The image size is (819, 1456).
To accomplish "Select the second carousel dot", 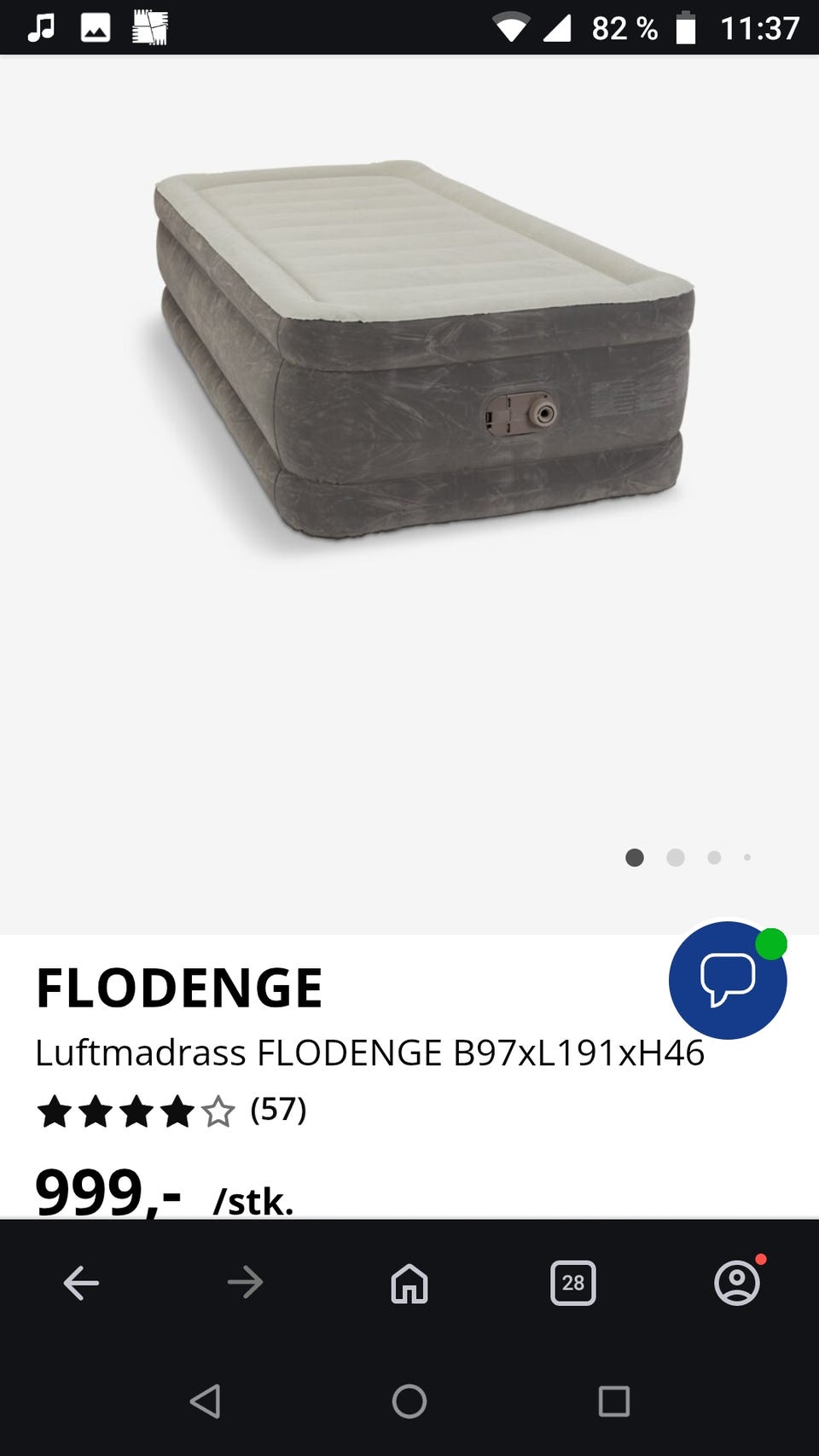I will coord(677,858).
